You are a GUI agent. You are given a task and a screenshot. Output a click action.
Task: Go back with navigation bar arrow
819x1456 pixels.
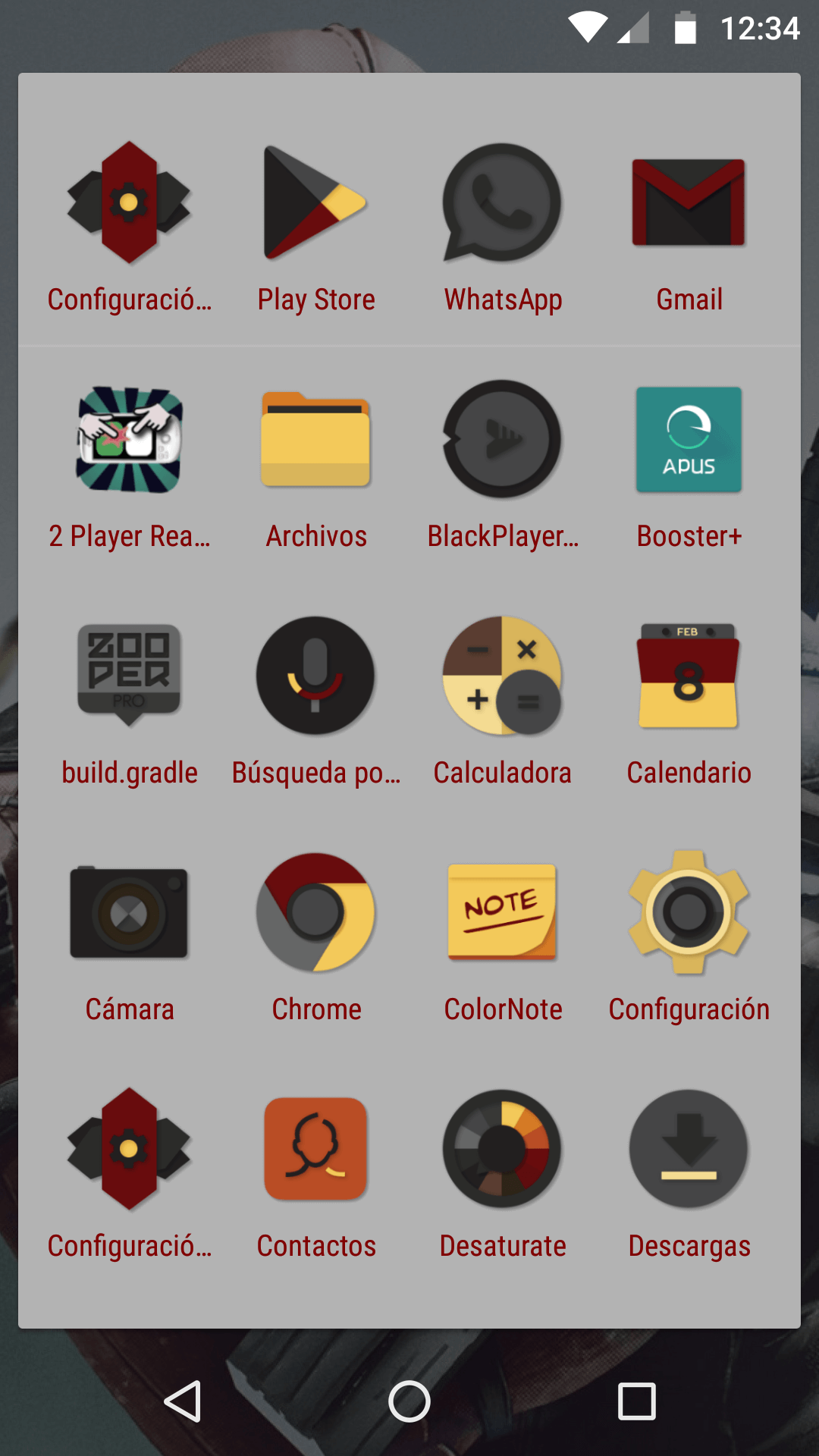pyautogui.click(x=182, y=1401)
